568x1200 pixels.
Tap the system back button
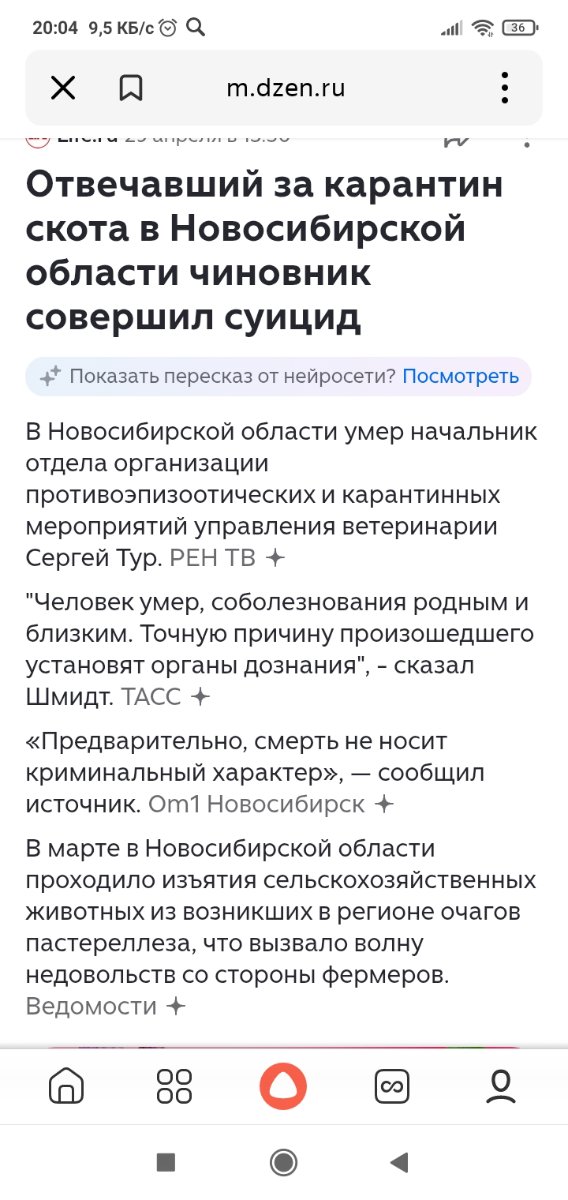[x=400, y=1161]
